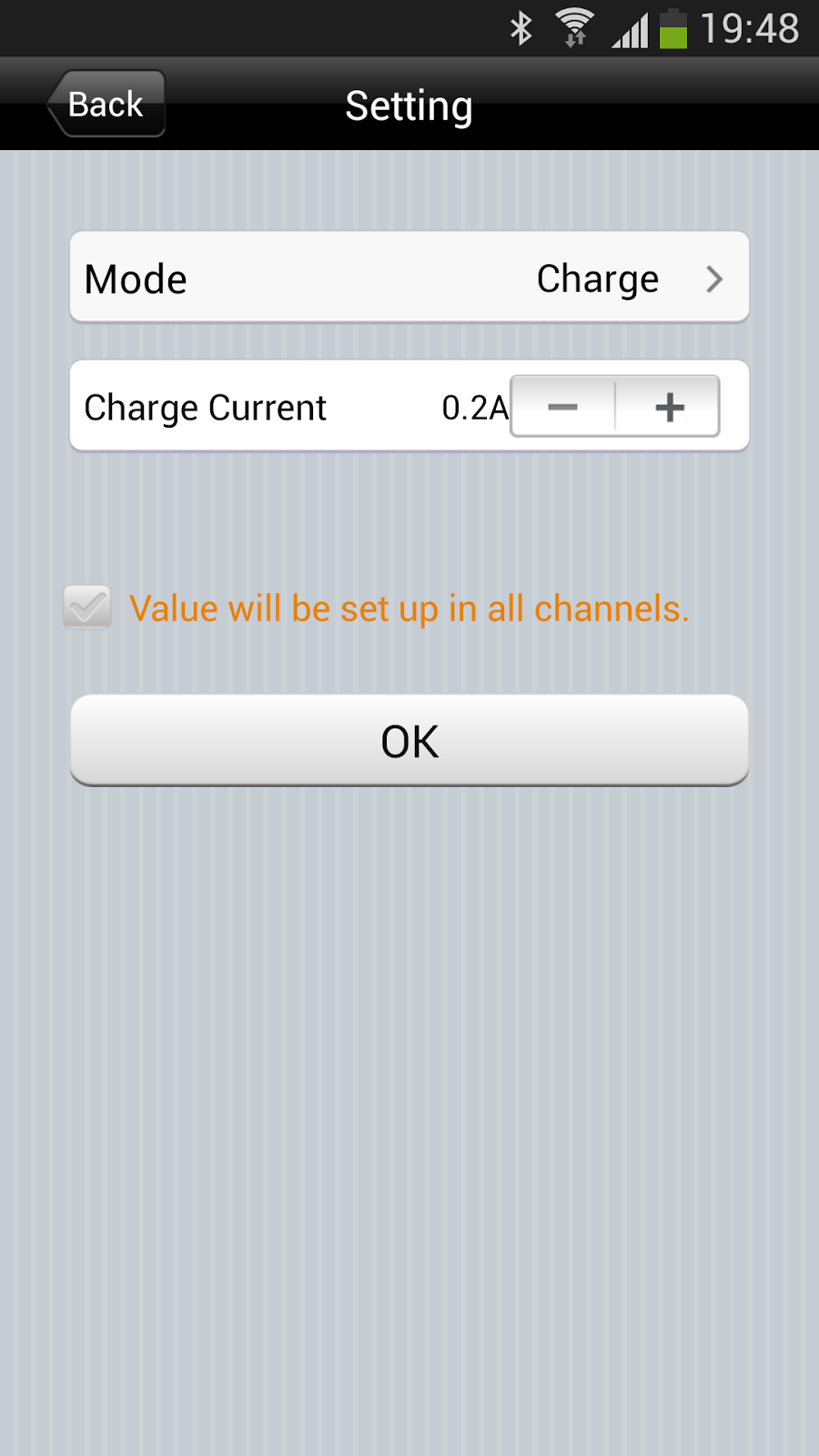Increase the charge current with plus
819x1456 pixels.
tap(670, 407)
